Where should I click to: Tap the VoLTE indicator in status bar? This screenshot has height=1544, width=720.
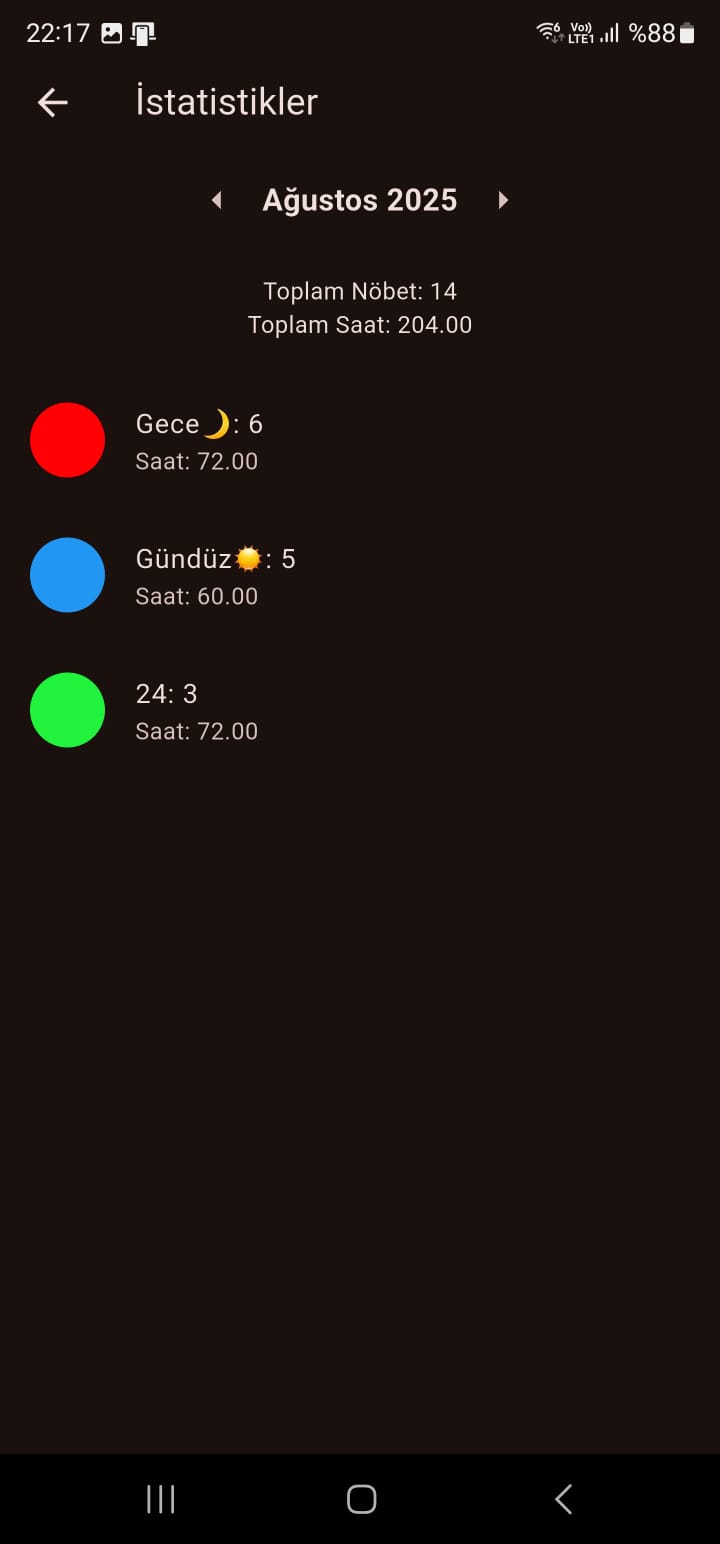pos(582,33)
